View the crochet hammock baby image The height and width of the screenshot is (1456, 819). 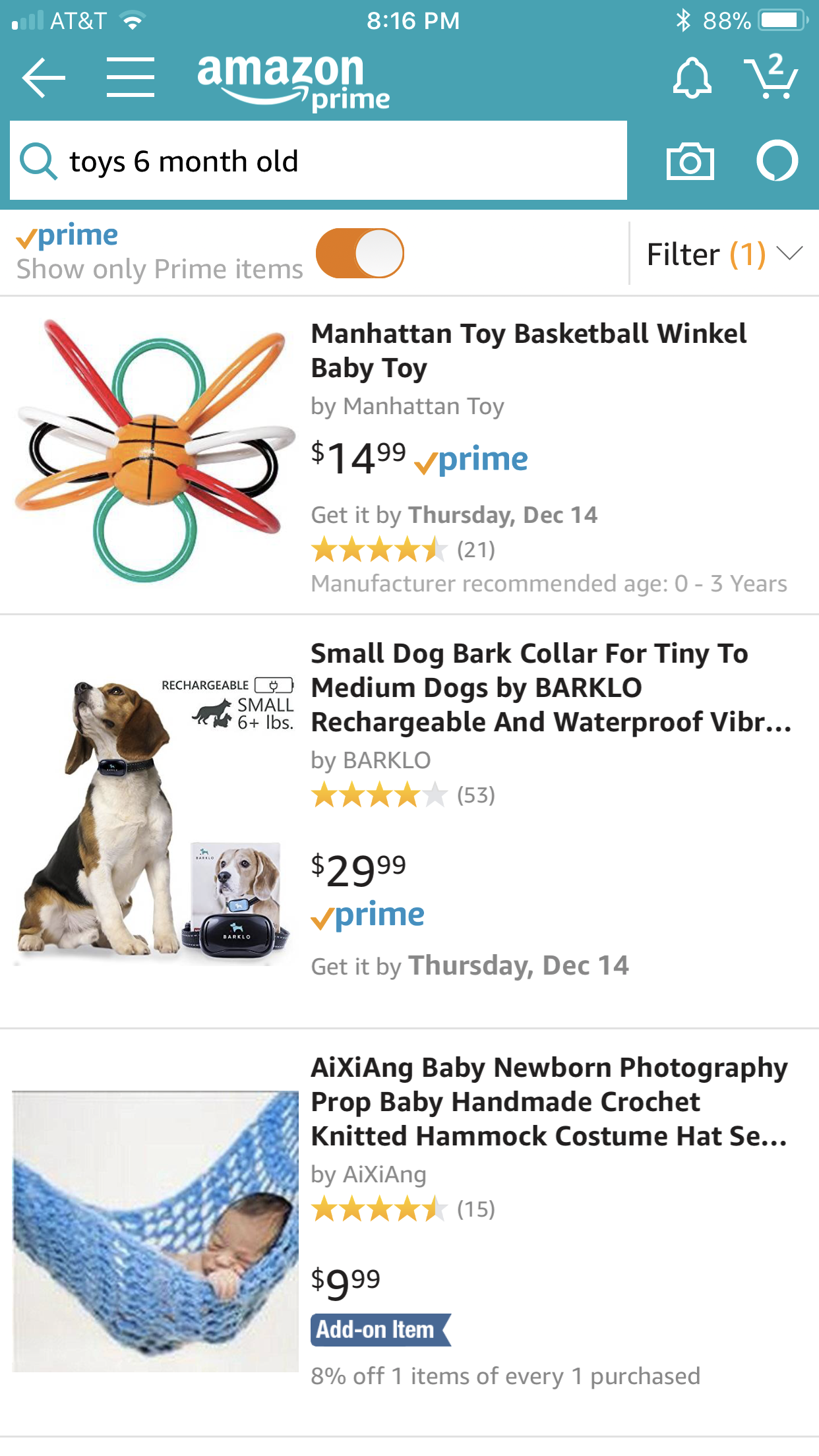click(155, 1230)
